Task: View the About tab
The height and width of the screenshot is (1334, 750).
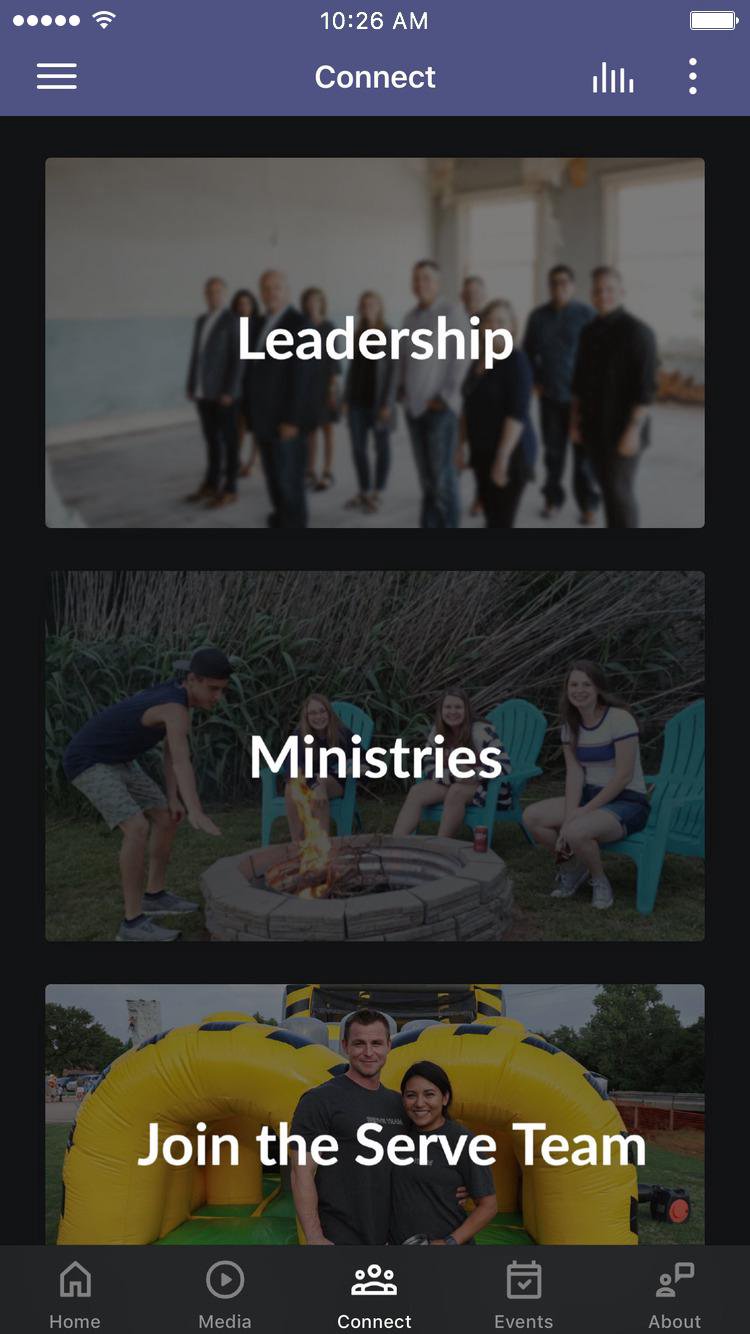Action: point(675,1294)
